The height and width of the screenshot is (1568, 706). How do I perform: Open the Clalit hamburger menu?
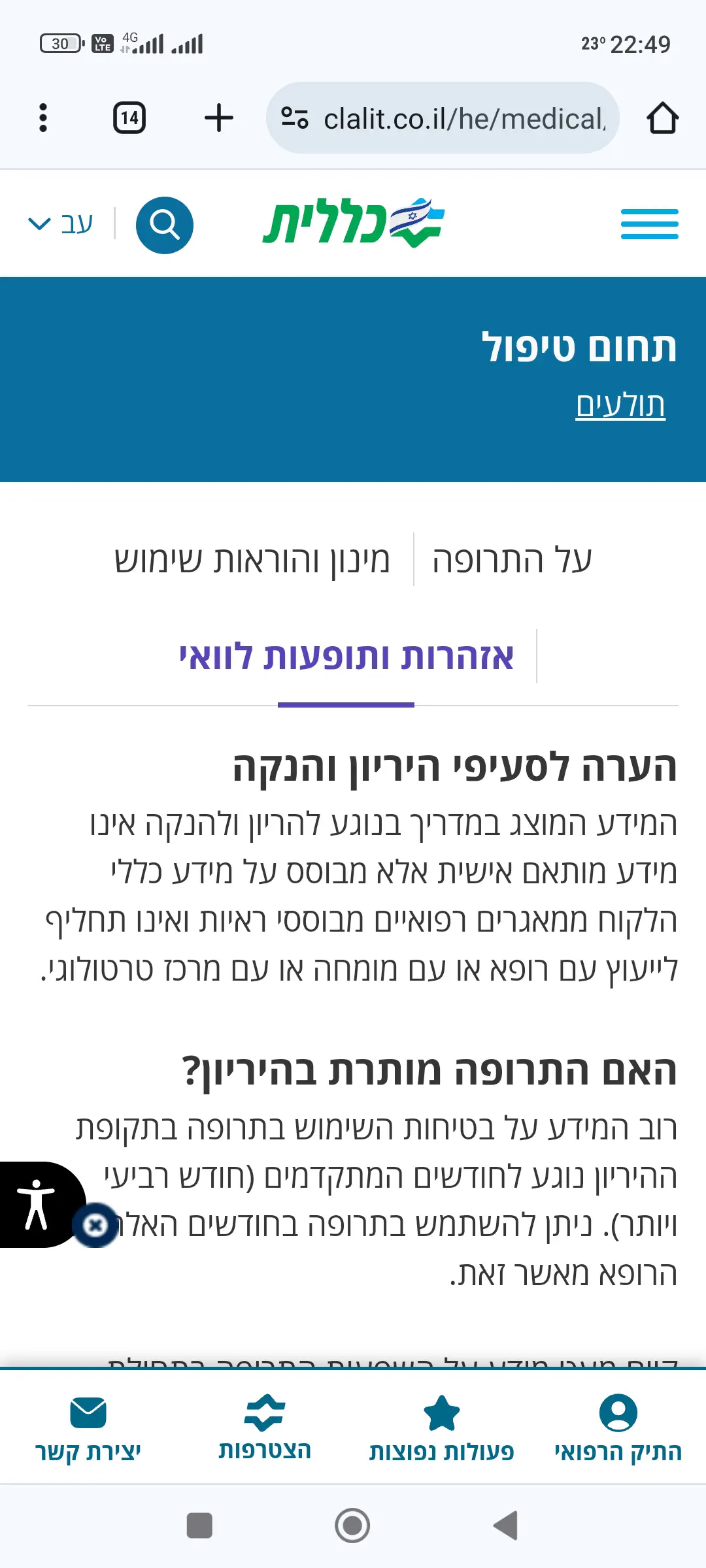coord(649,224)
